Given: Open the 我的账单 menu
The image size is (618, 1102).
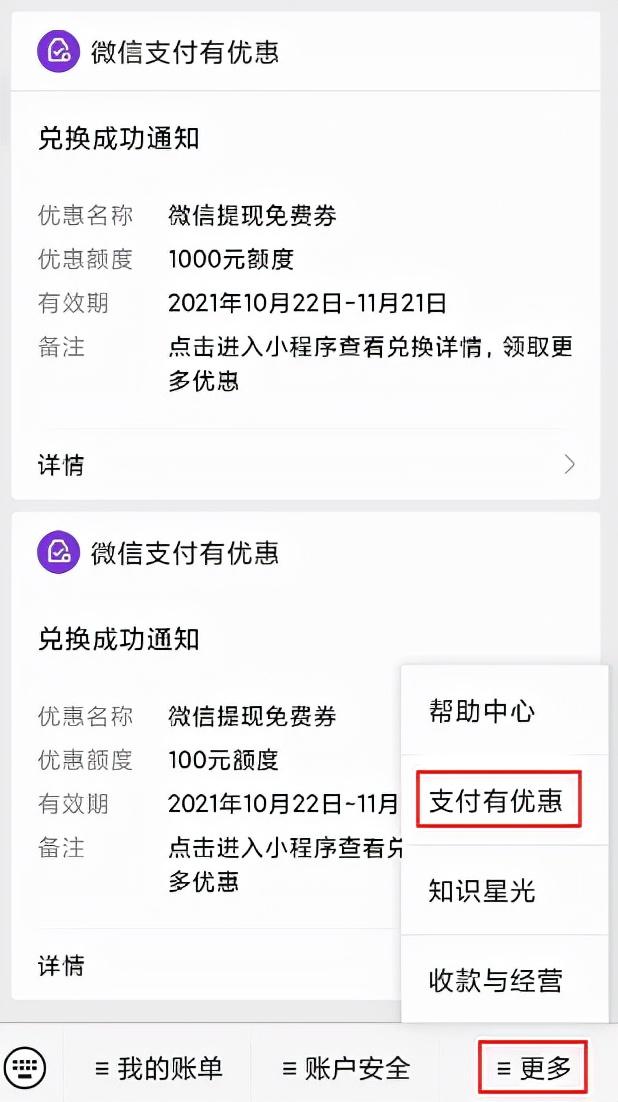Looking at the screenshot, I should [x=158, y=1068].
